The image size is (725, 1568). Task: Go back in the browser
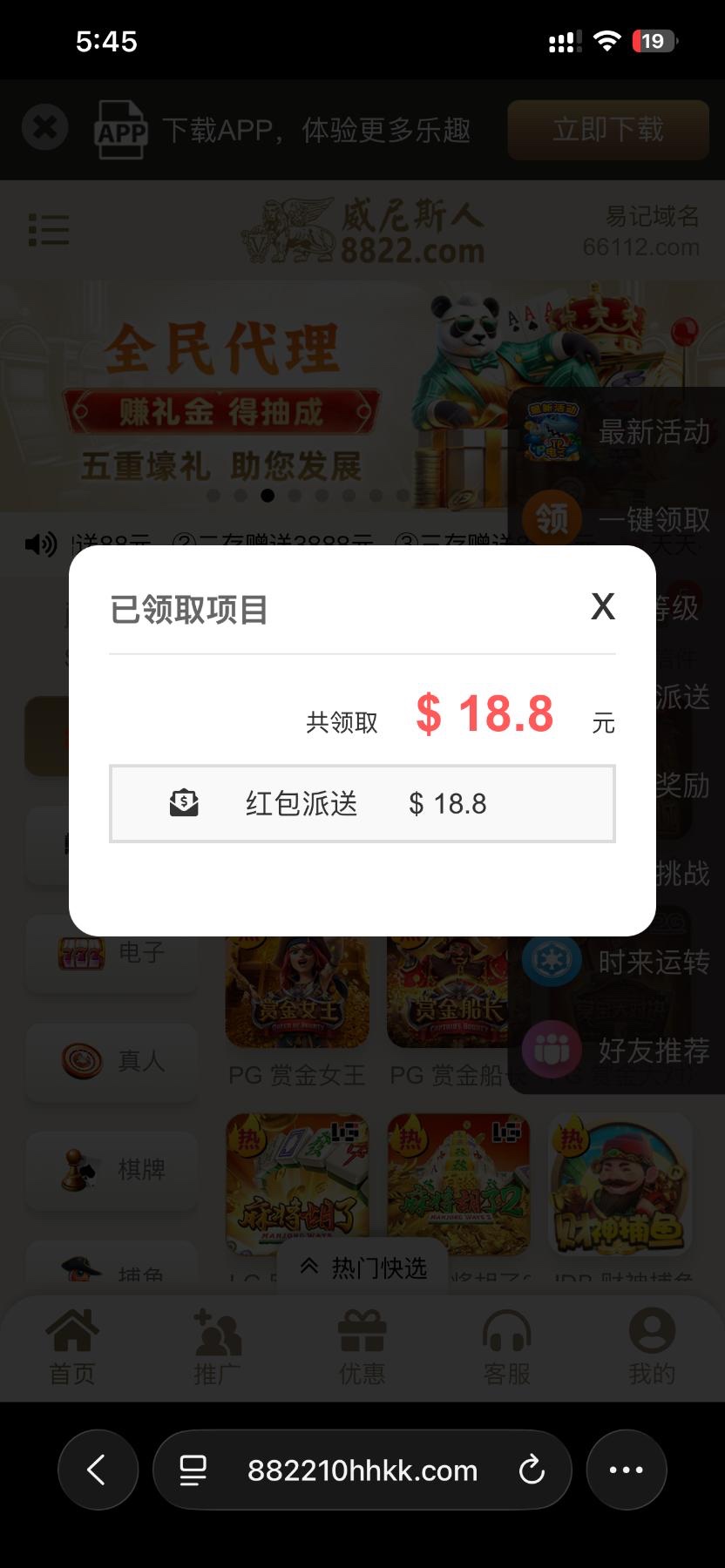98,1470
